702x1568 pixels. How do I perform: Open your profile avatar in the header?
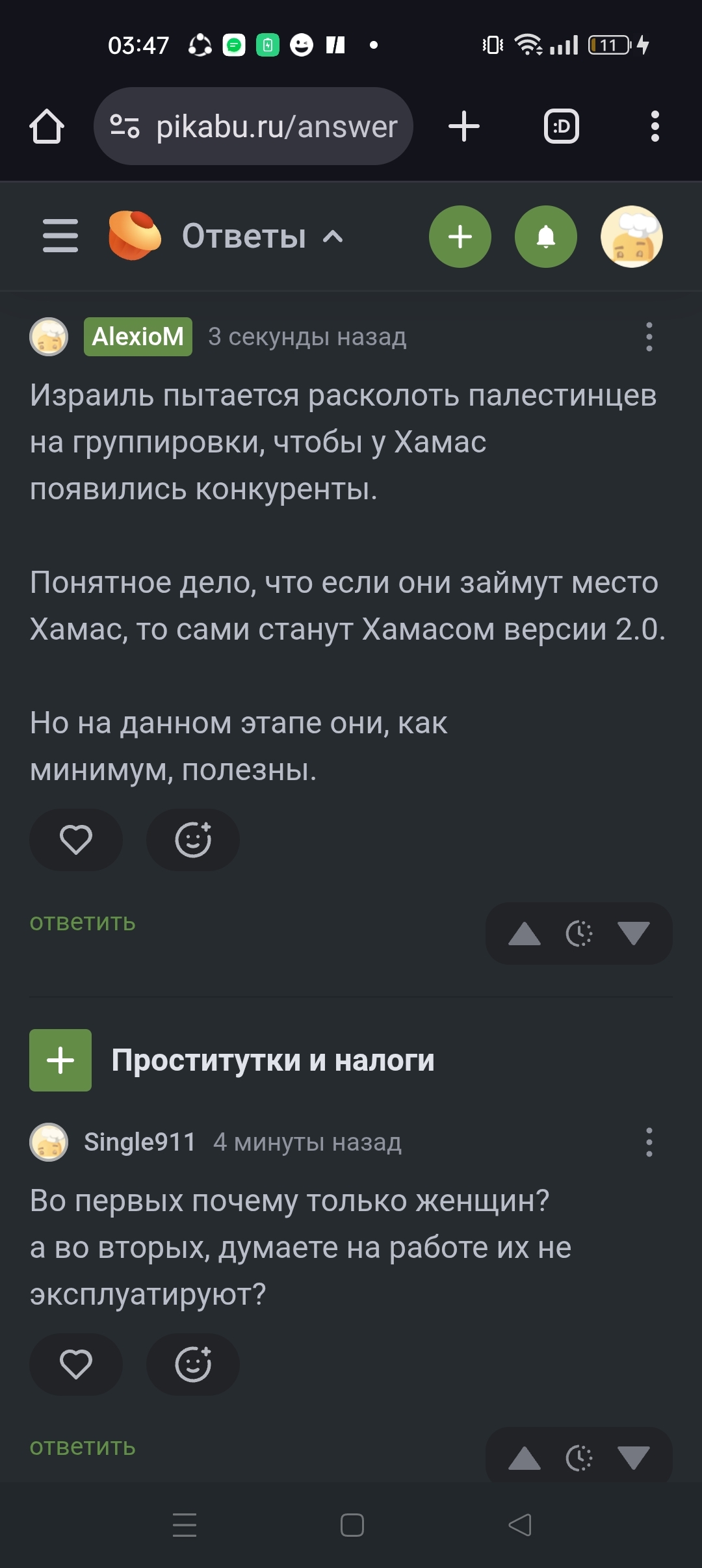tap(631, 237)
